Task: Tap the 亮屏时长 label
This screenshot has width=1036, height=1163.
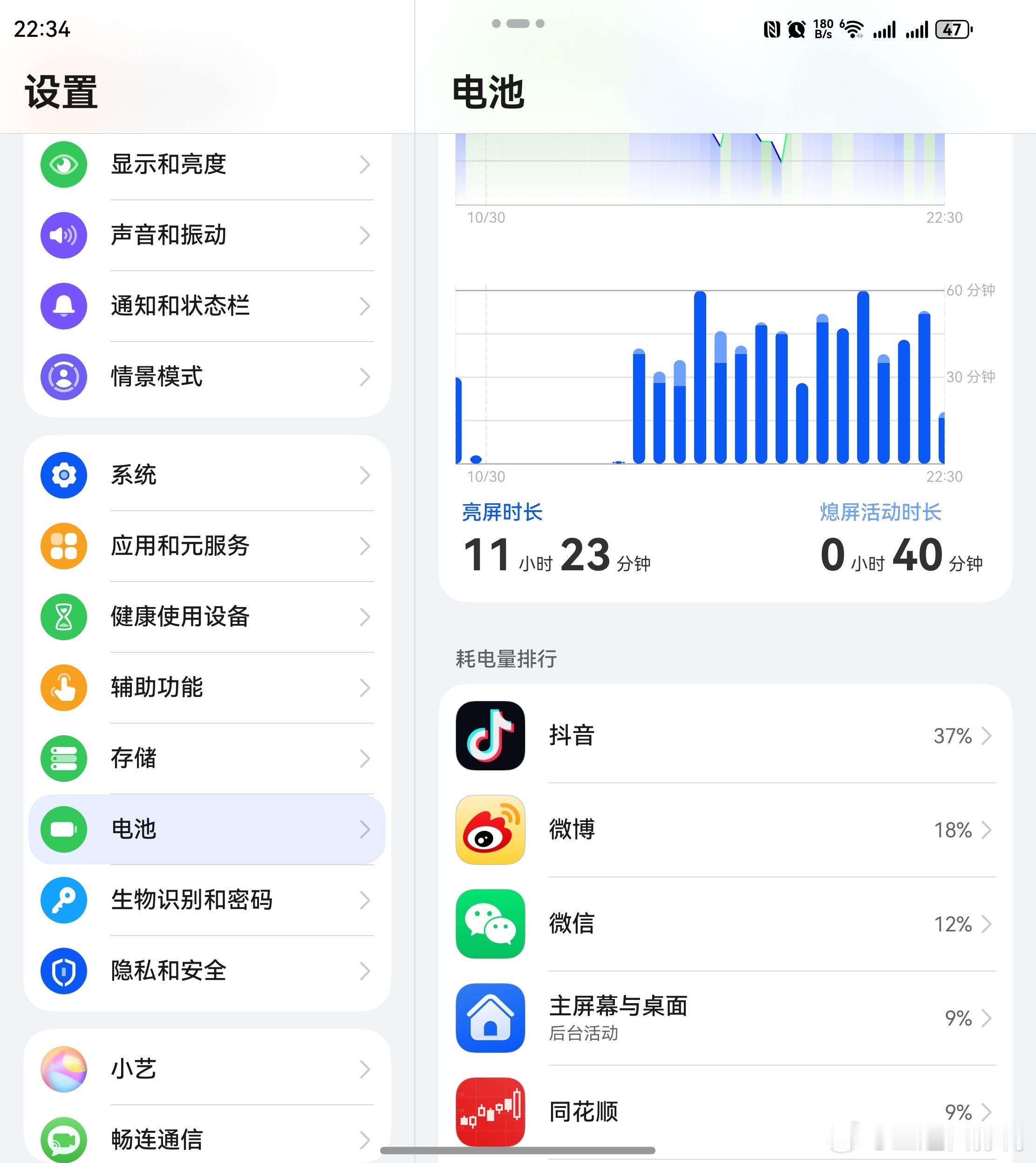Action: tap(502, 512)
